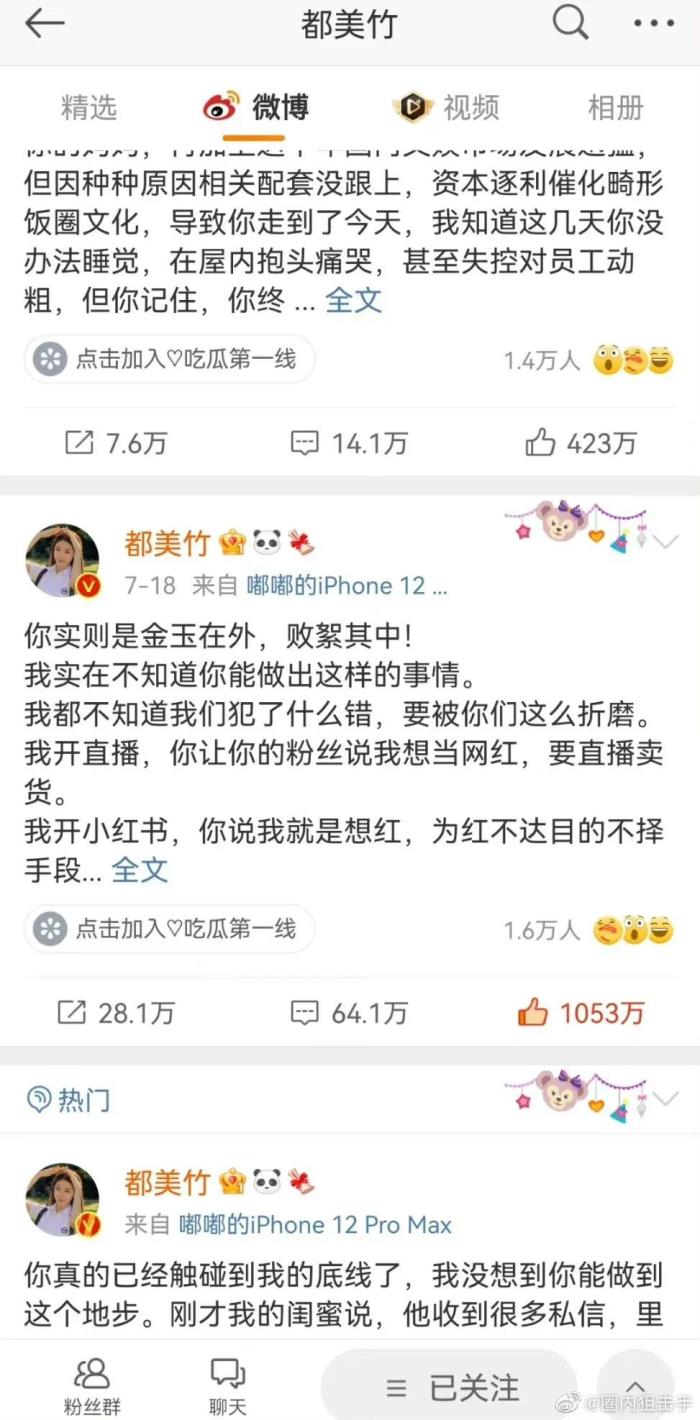Toggle the like showing 1053万
The width and height of the screenshot is (700, 1420).
(581, 1013)
